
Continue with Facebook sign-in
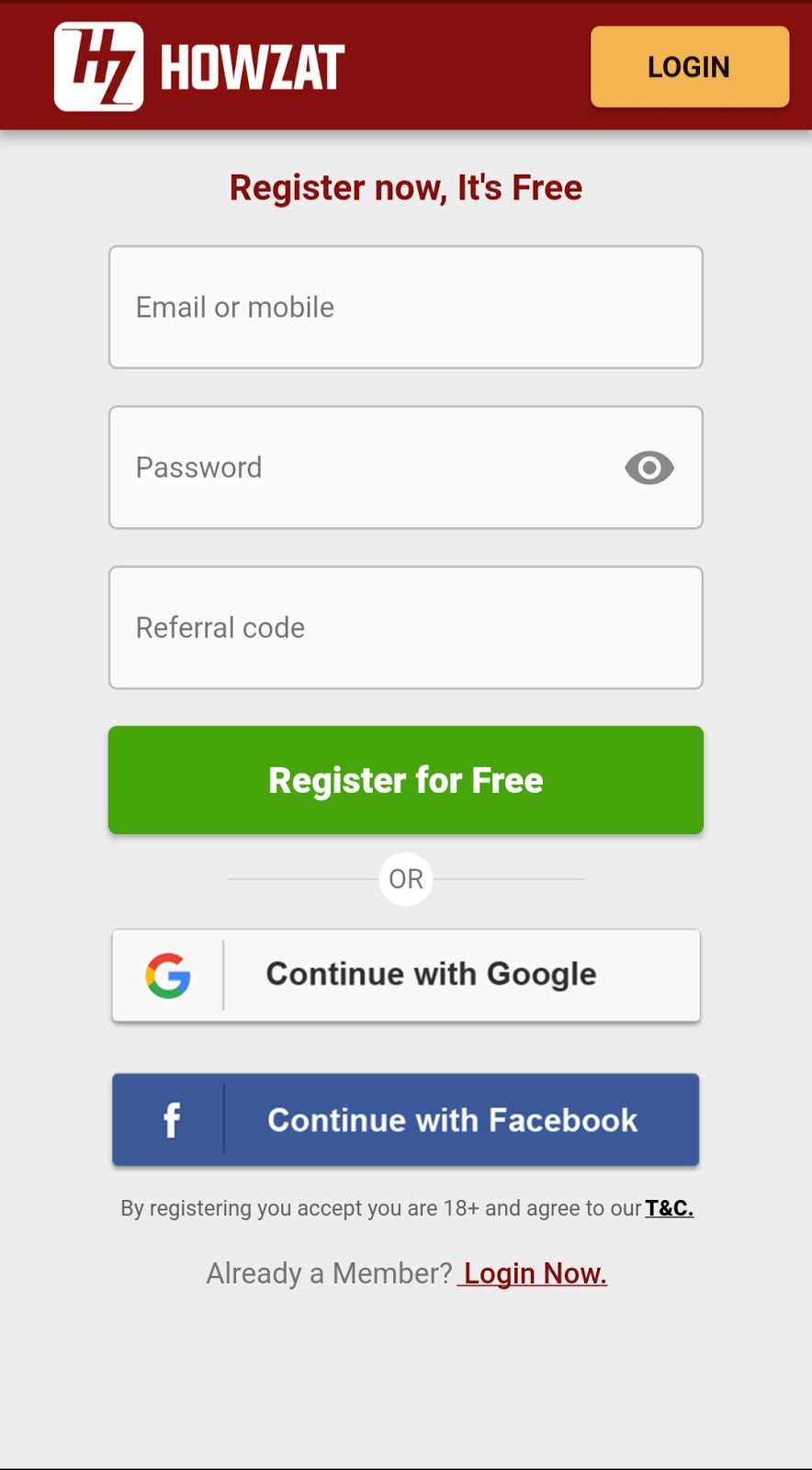tap(405, 1120)
